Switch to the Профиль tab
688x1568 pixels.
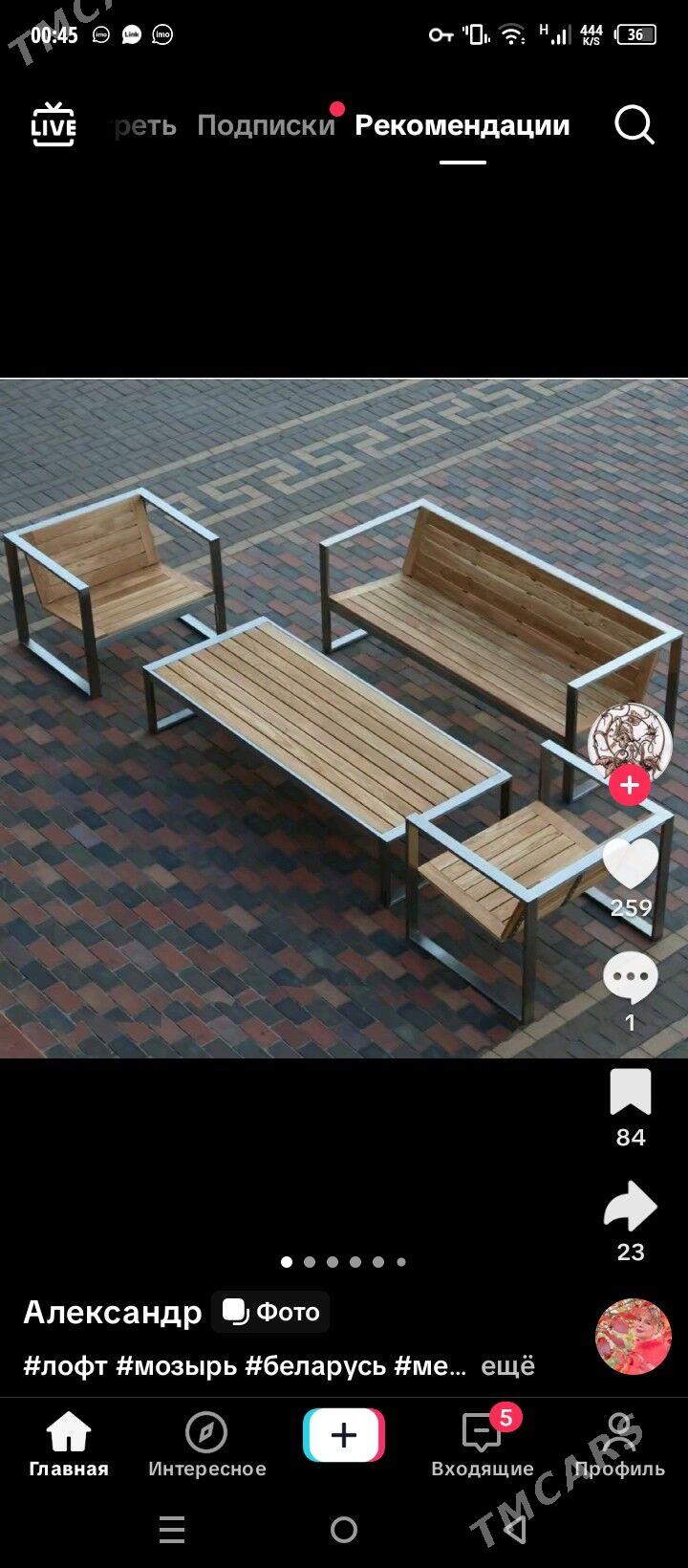point(619,1444)
